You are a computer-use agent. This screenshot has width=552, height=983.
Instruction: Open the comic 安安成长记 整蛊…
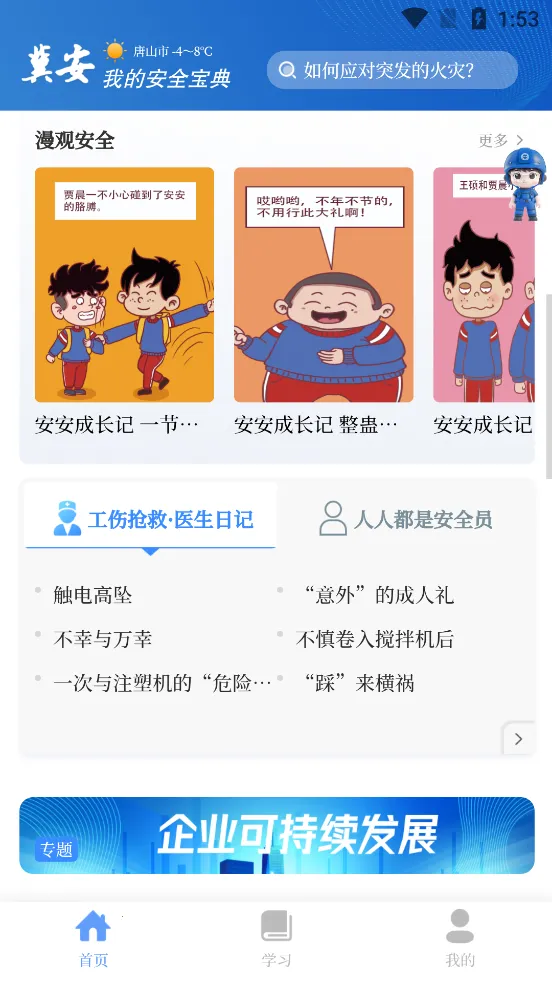pyautogui.click(x=323, y=302)
